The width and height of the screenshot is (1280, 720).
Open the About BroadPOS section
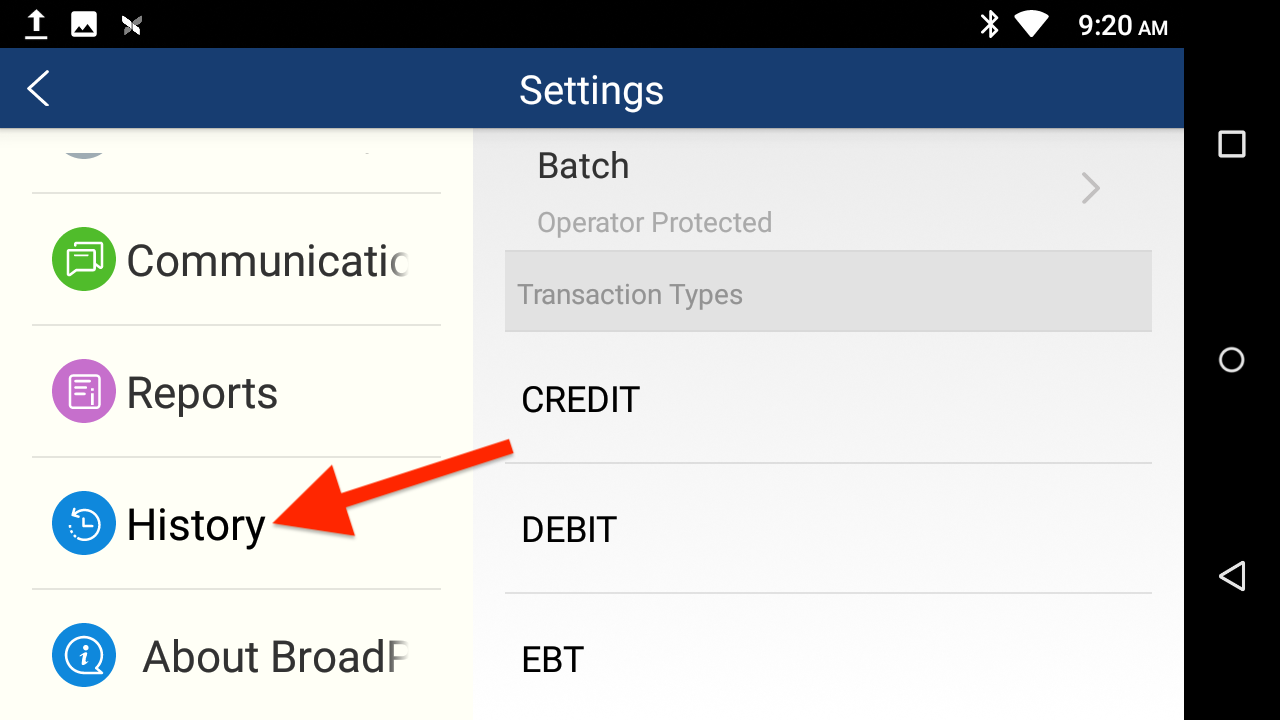coord(236,657)
